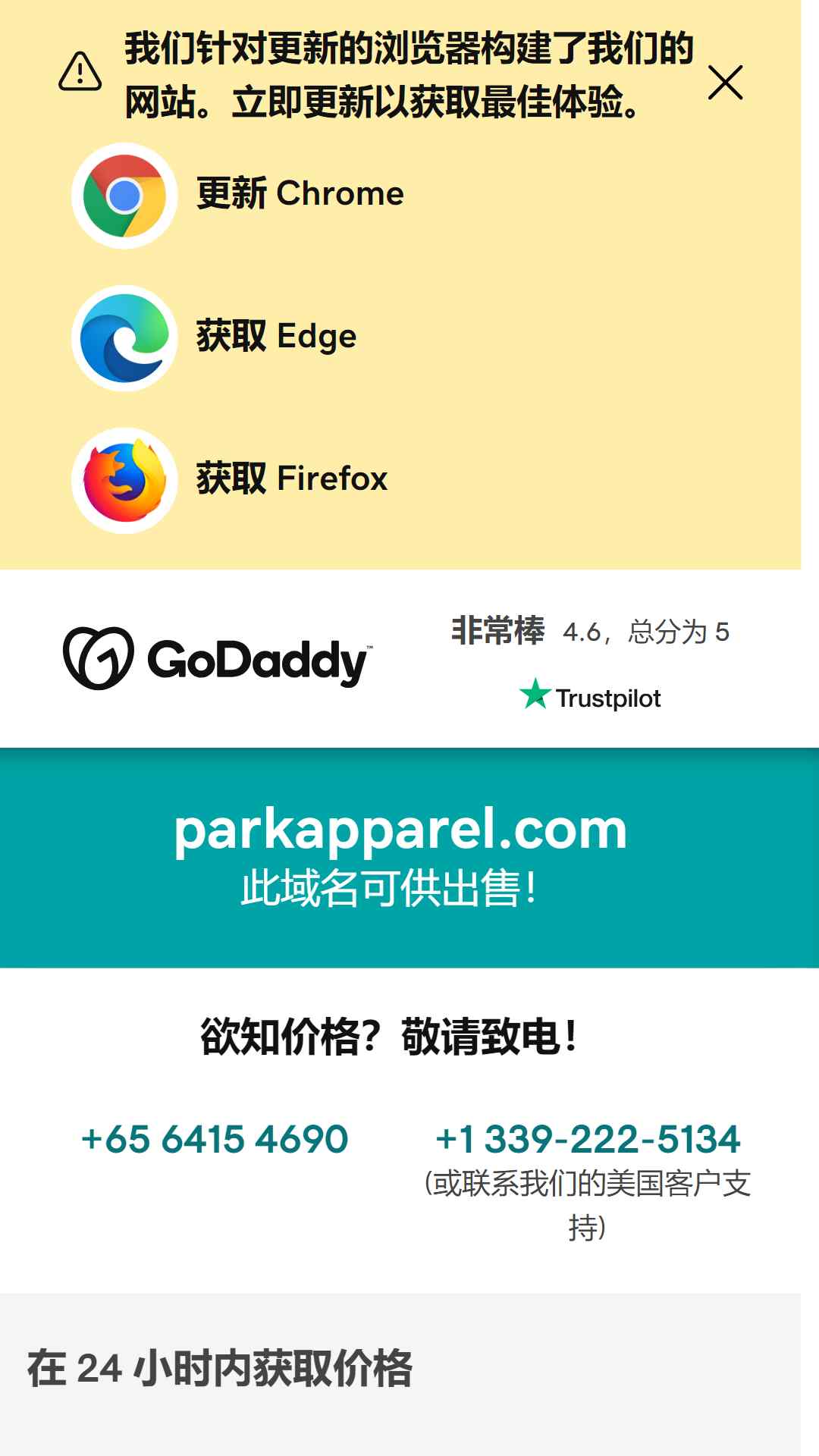Open the 获取 Edge link
819x1456 pixels.
tap(276, 337)
